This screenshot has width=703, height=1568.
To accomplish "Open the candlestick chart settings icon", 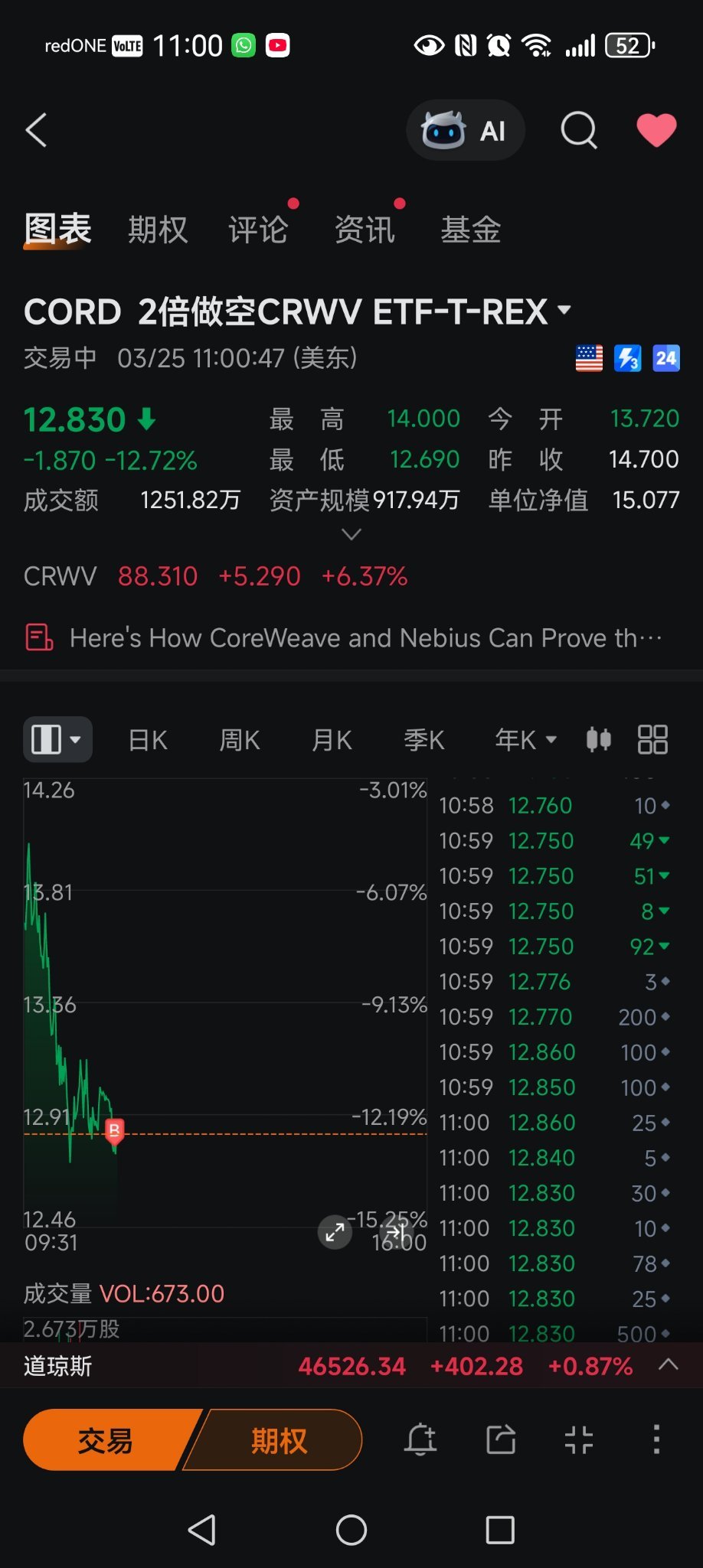I will point(599,740).
